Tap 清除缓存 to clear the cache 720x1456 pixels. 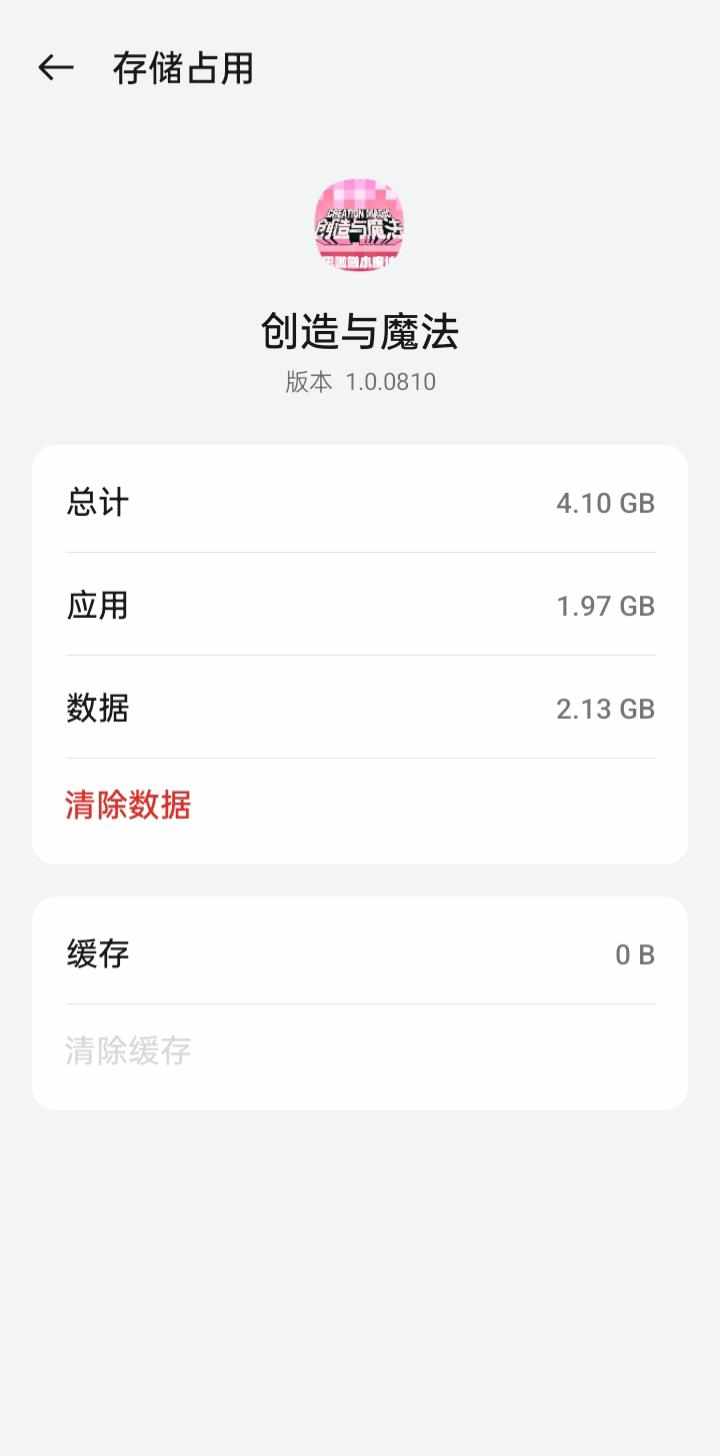128,1051
